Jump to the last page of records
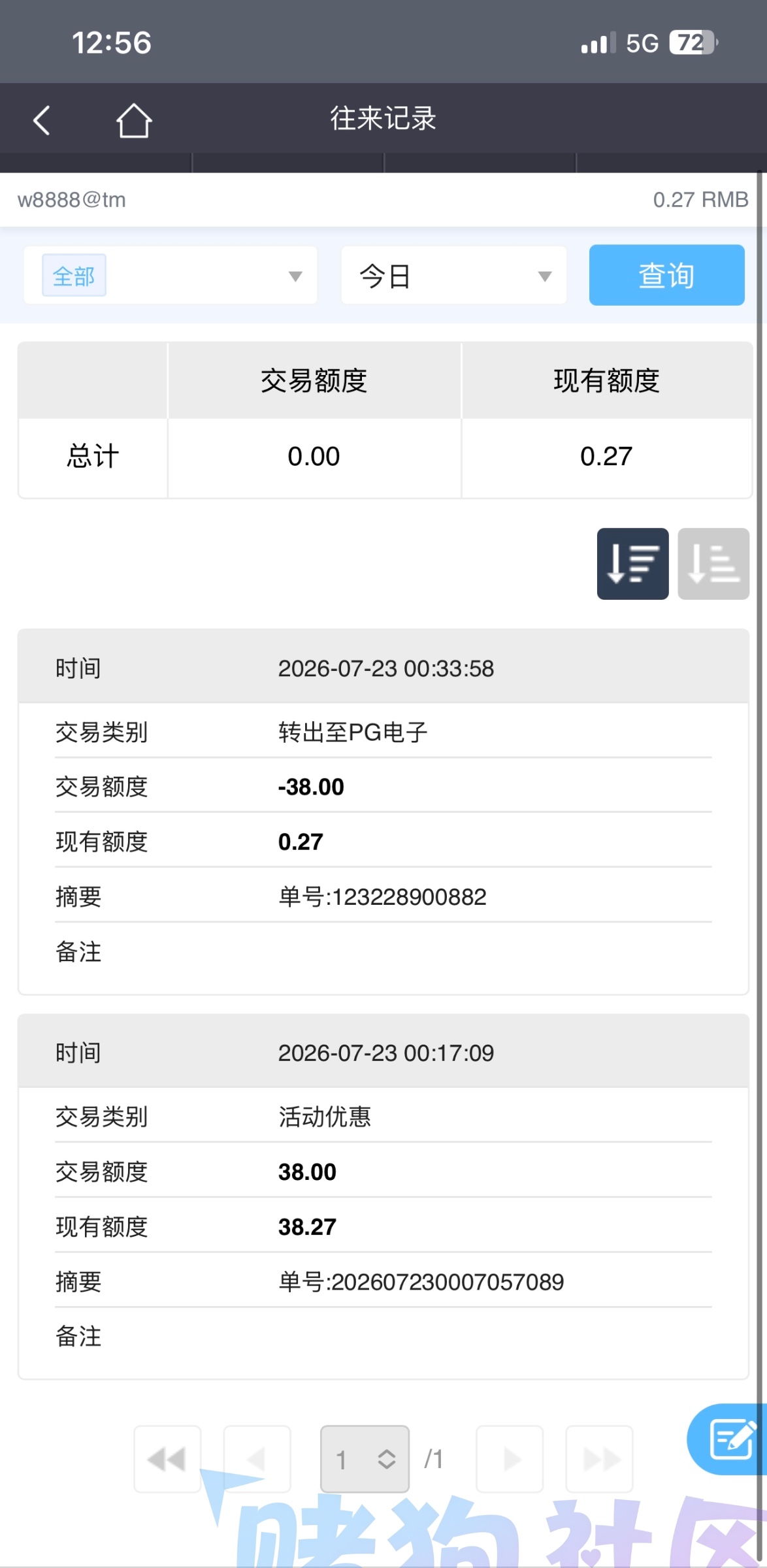 coord(599,1459)
